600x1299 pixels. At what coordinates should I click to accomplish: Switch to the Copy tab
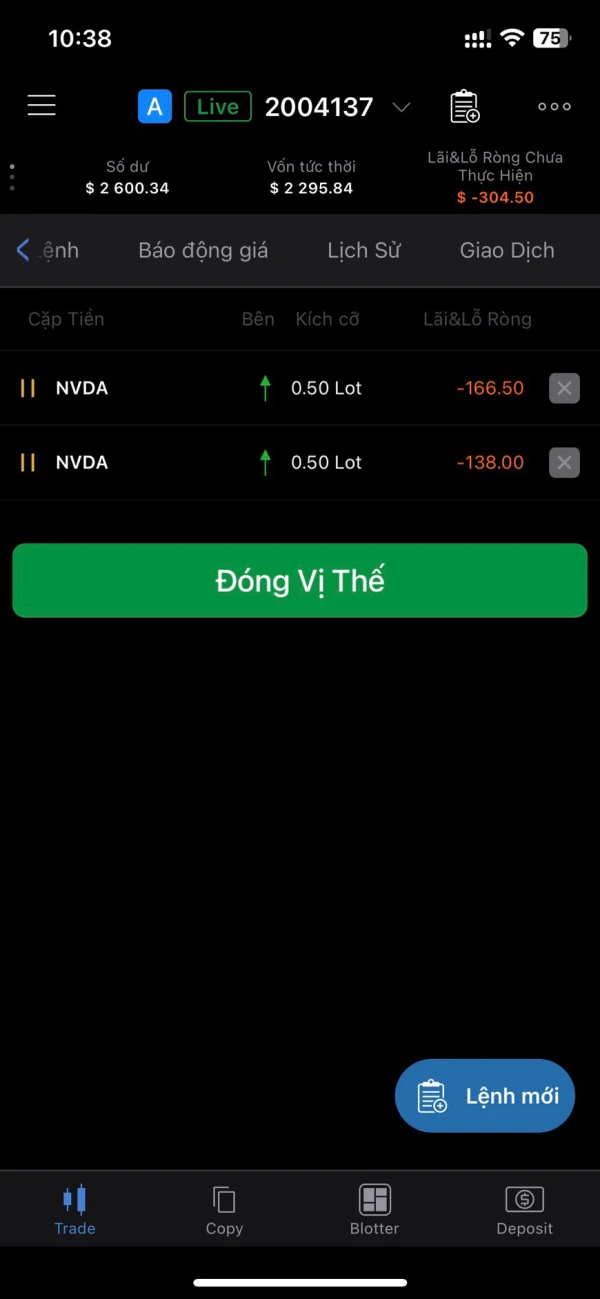tap(224, 1210)
